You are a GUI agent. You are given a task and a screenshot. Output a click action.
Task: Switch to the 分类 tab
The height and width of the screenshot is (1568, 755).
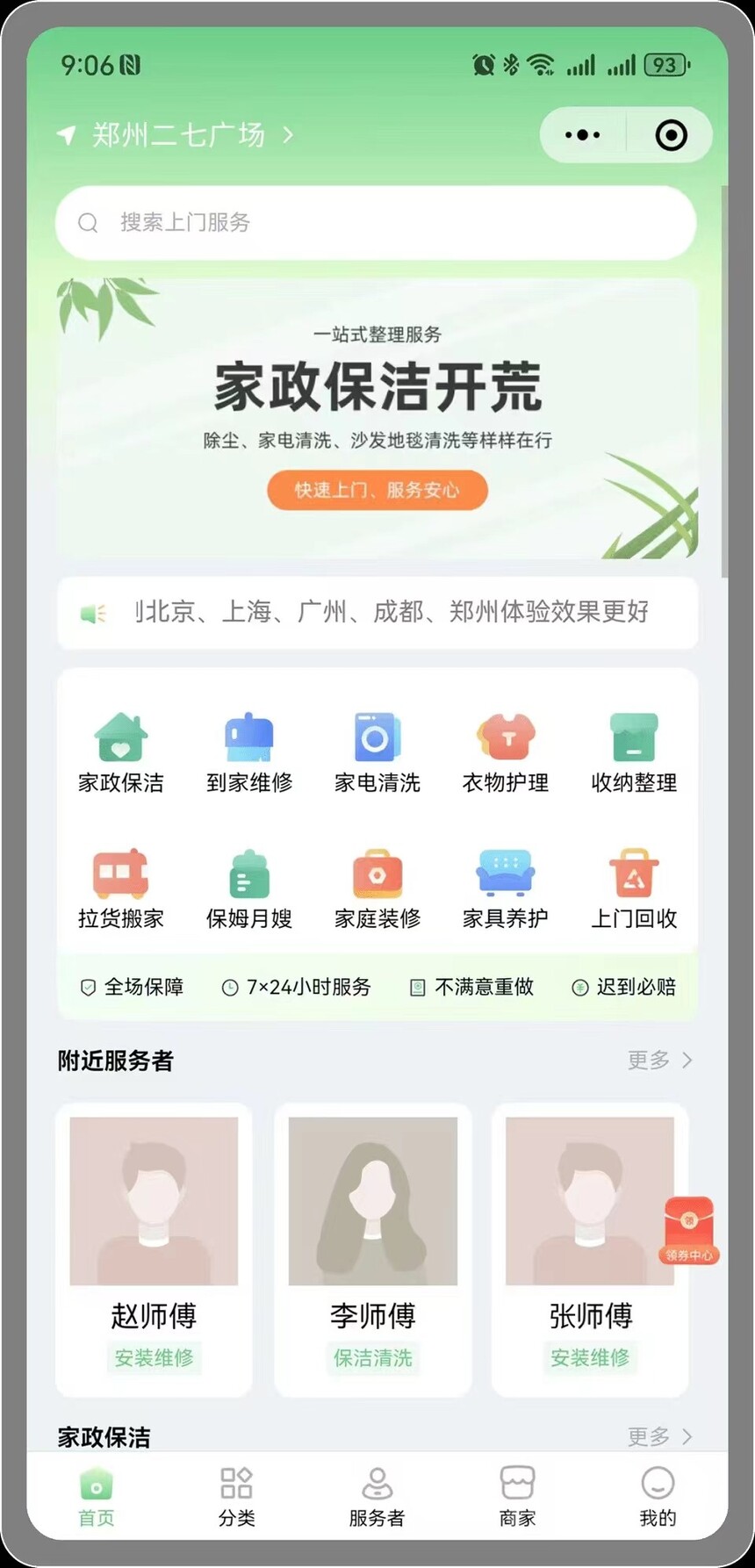[236, 1496]
